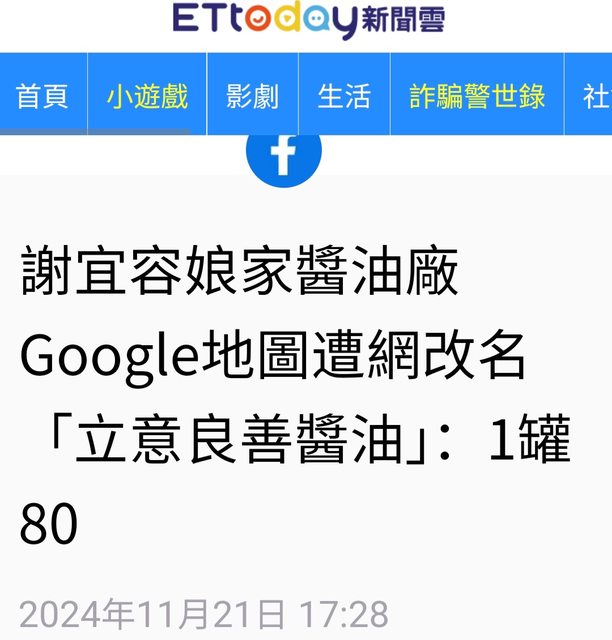Tap the ETtoday新聞雲 site logo

coord(307,20)
